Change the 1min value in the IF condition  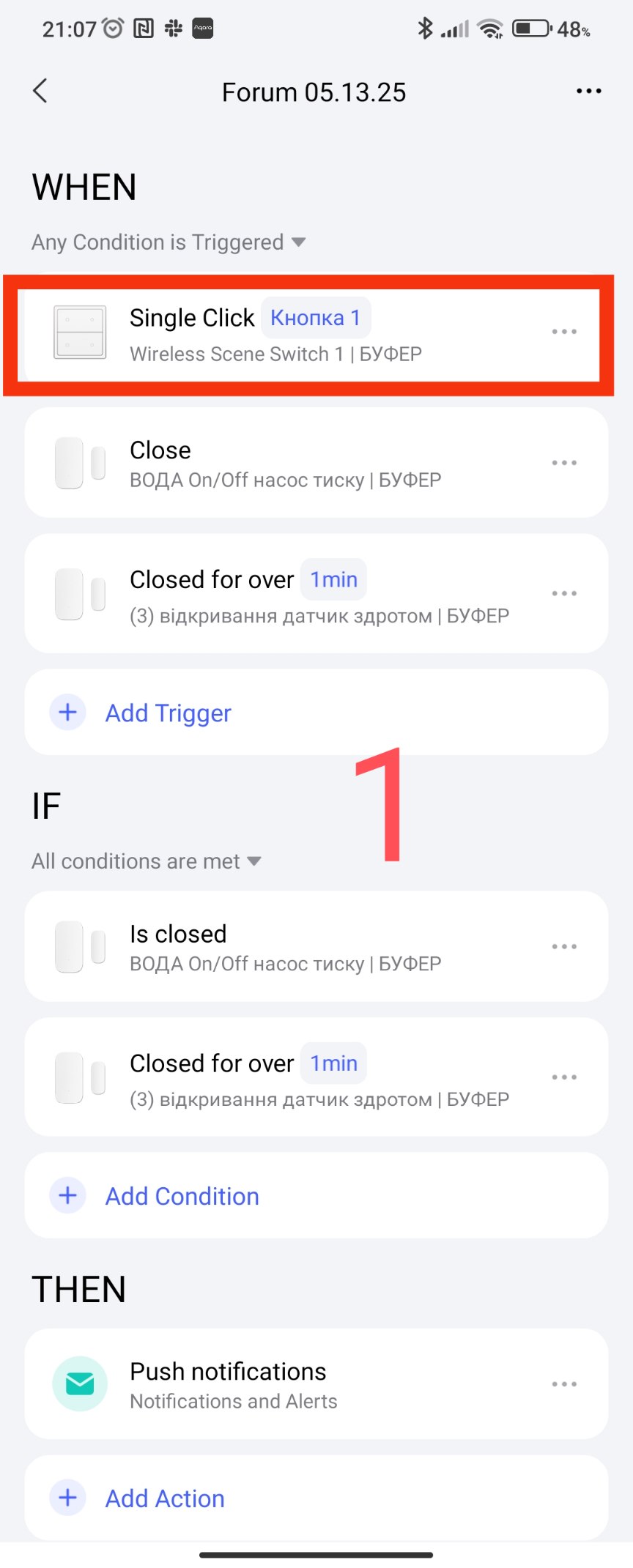coord(333,1063)
